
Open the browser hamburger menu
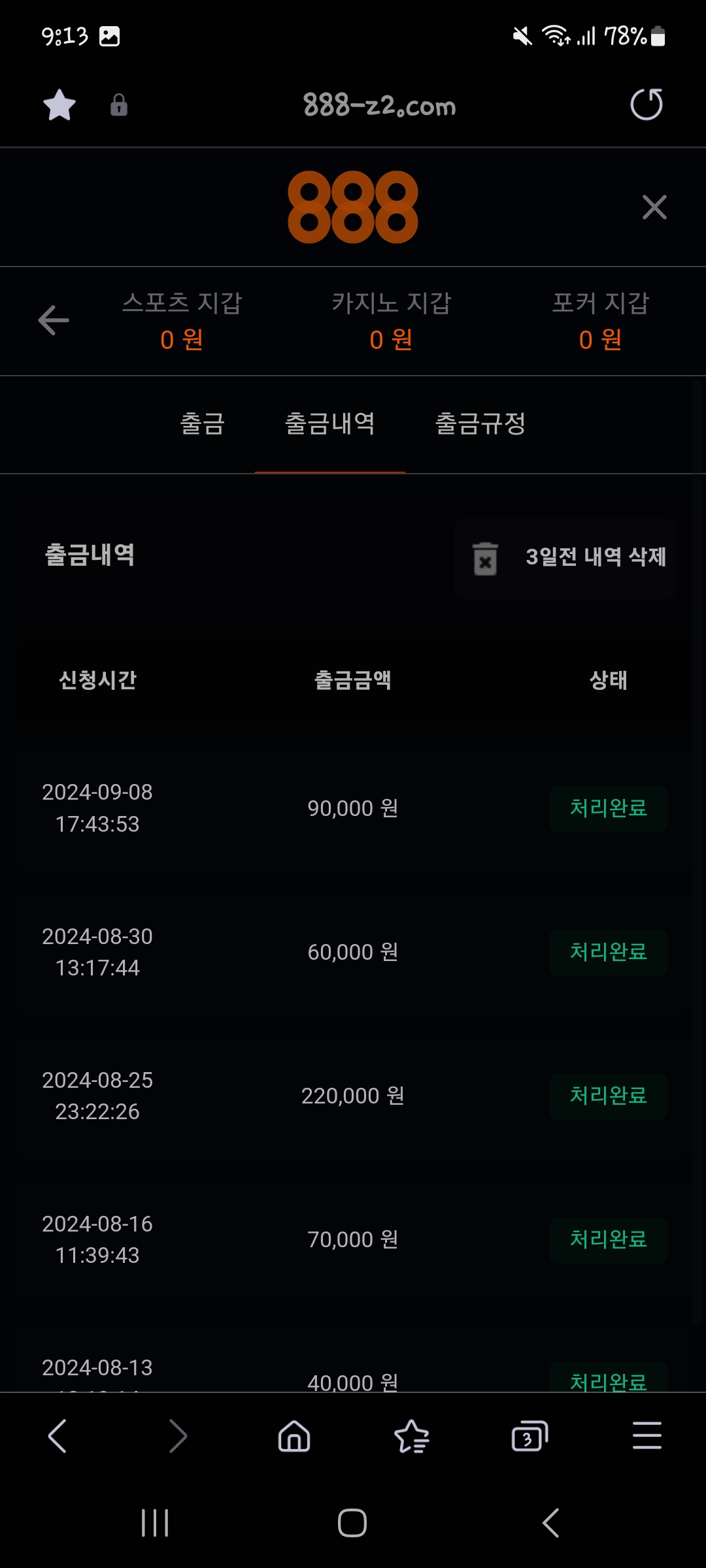tap(647, 1436)
